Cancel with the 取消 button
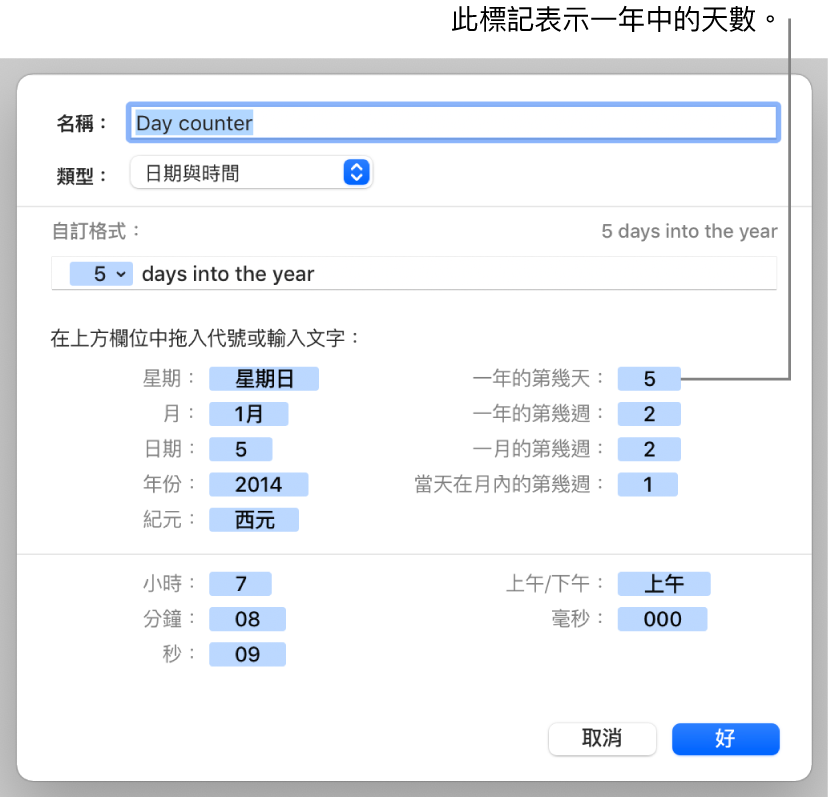This screenshot has height=798, width=828. click(x=602, y=739)
